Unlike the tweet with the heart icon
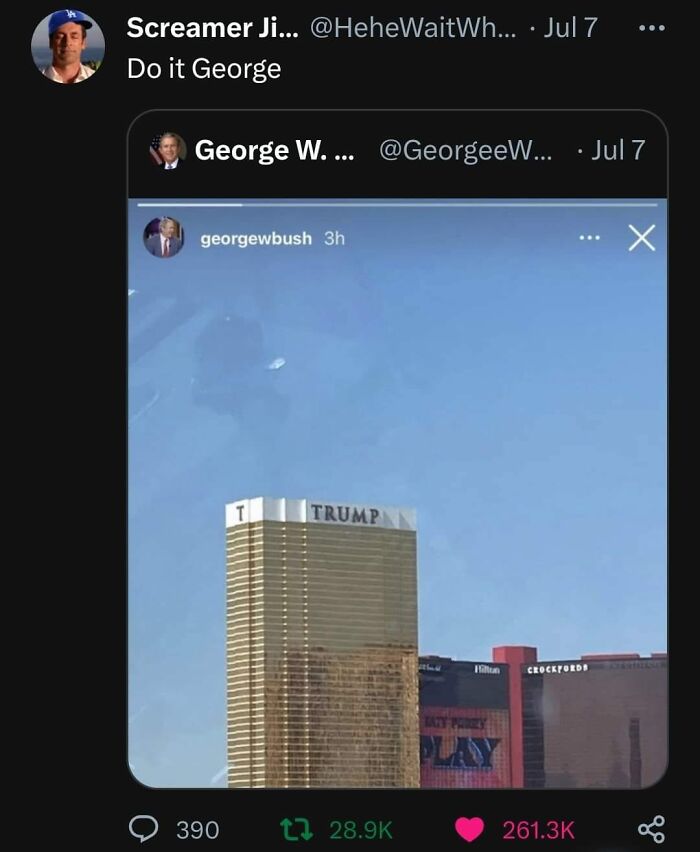Image resolution: width=700 pixels, height=852 pixels. pos(469,828)
